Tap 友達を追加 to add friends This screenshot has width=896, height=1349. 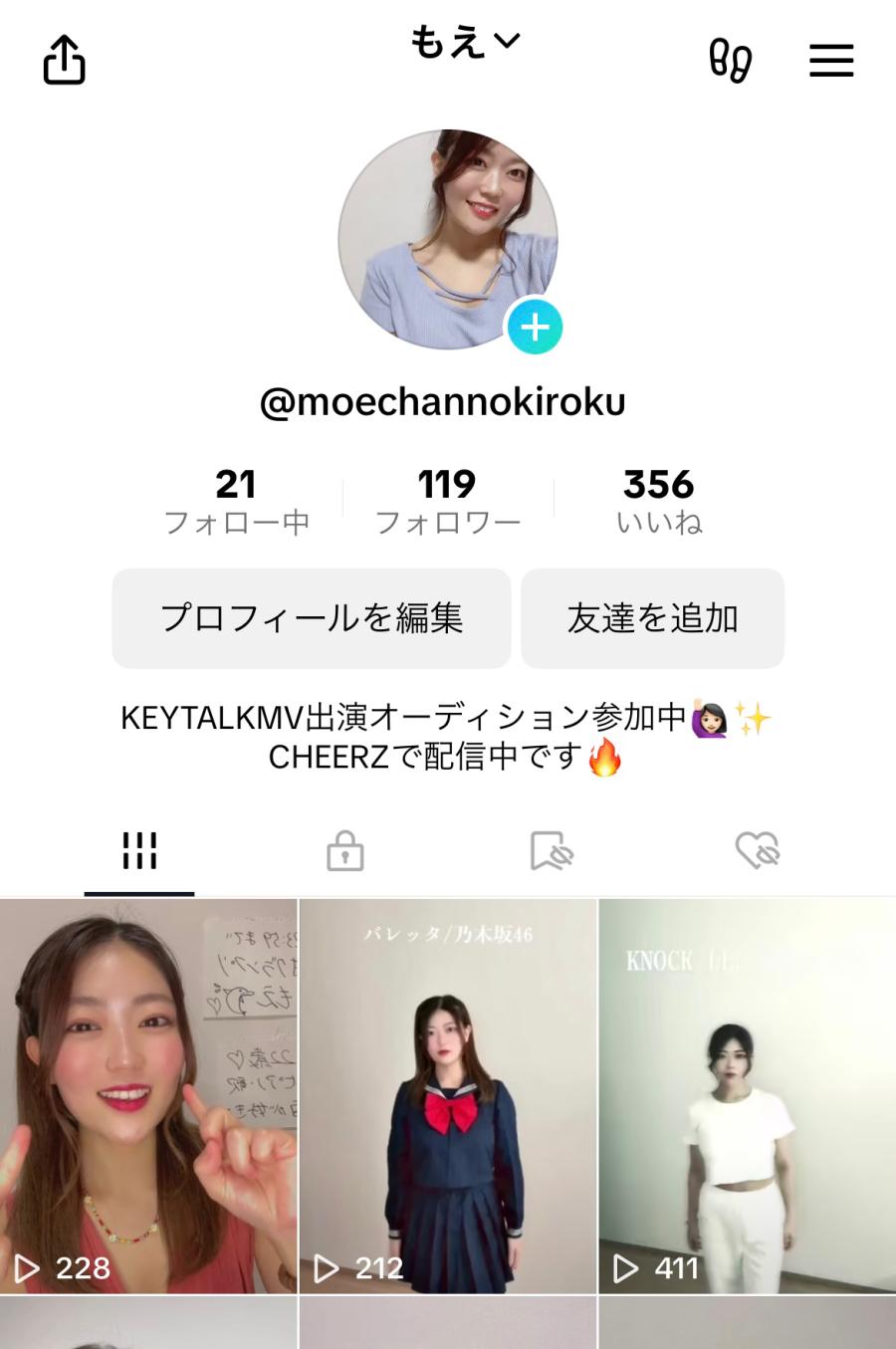pos(652,618)
